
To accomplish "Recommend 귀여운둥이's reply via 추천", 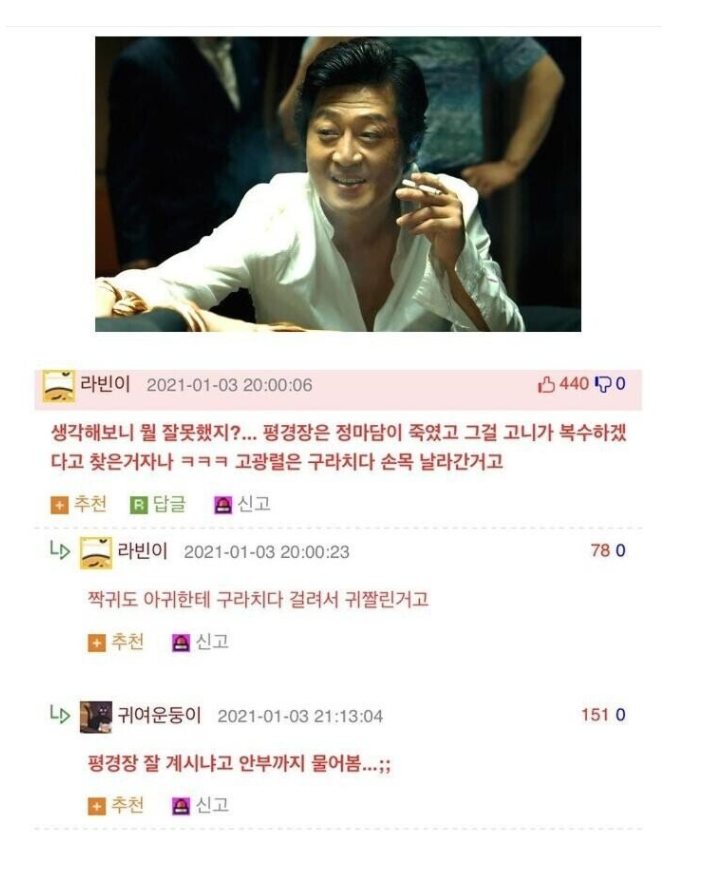I will point(115,805).
